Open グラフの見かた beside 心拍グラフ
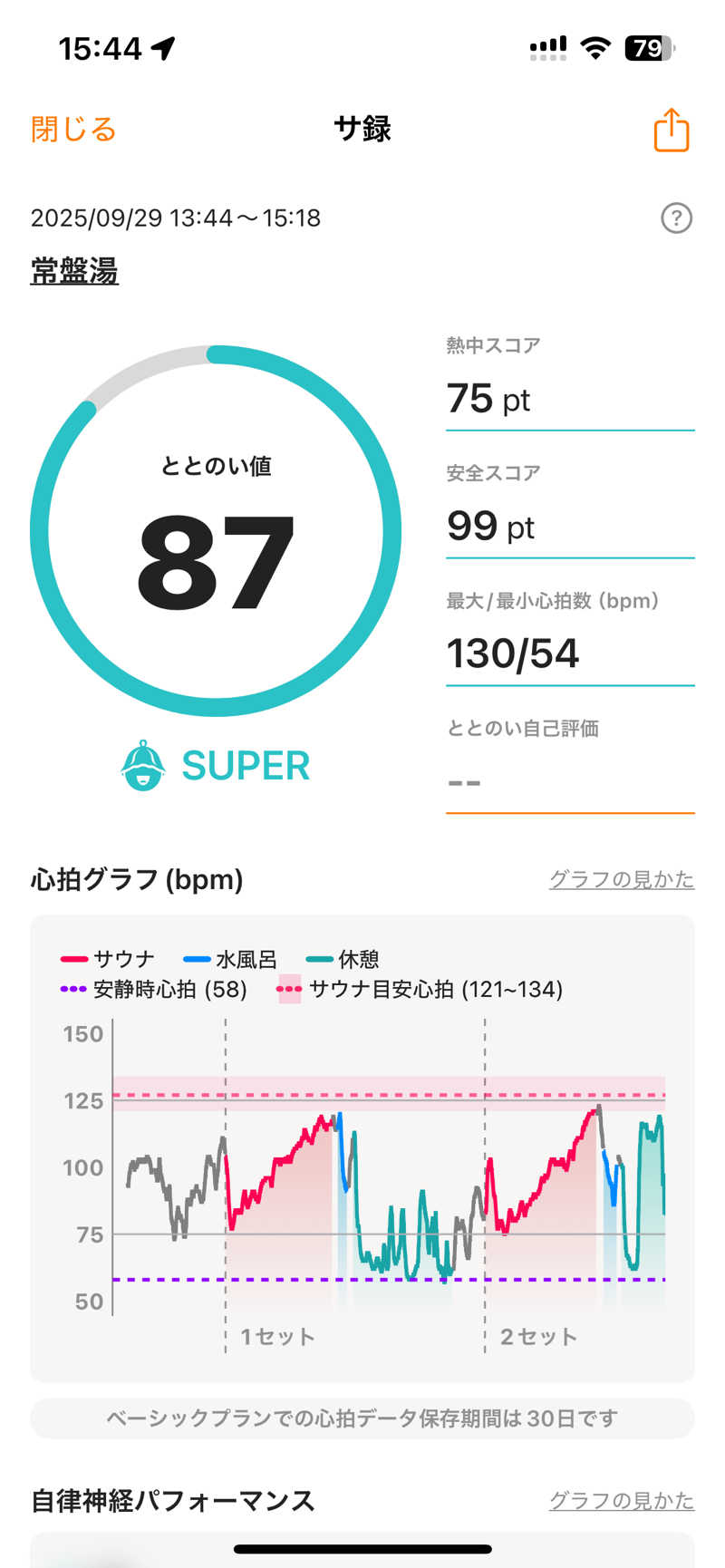725x1568 pixels. (621, 879)
